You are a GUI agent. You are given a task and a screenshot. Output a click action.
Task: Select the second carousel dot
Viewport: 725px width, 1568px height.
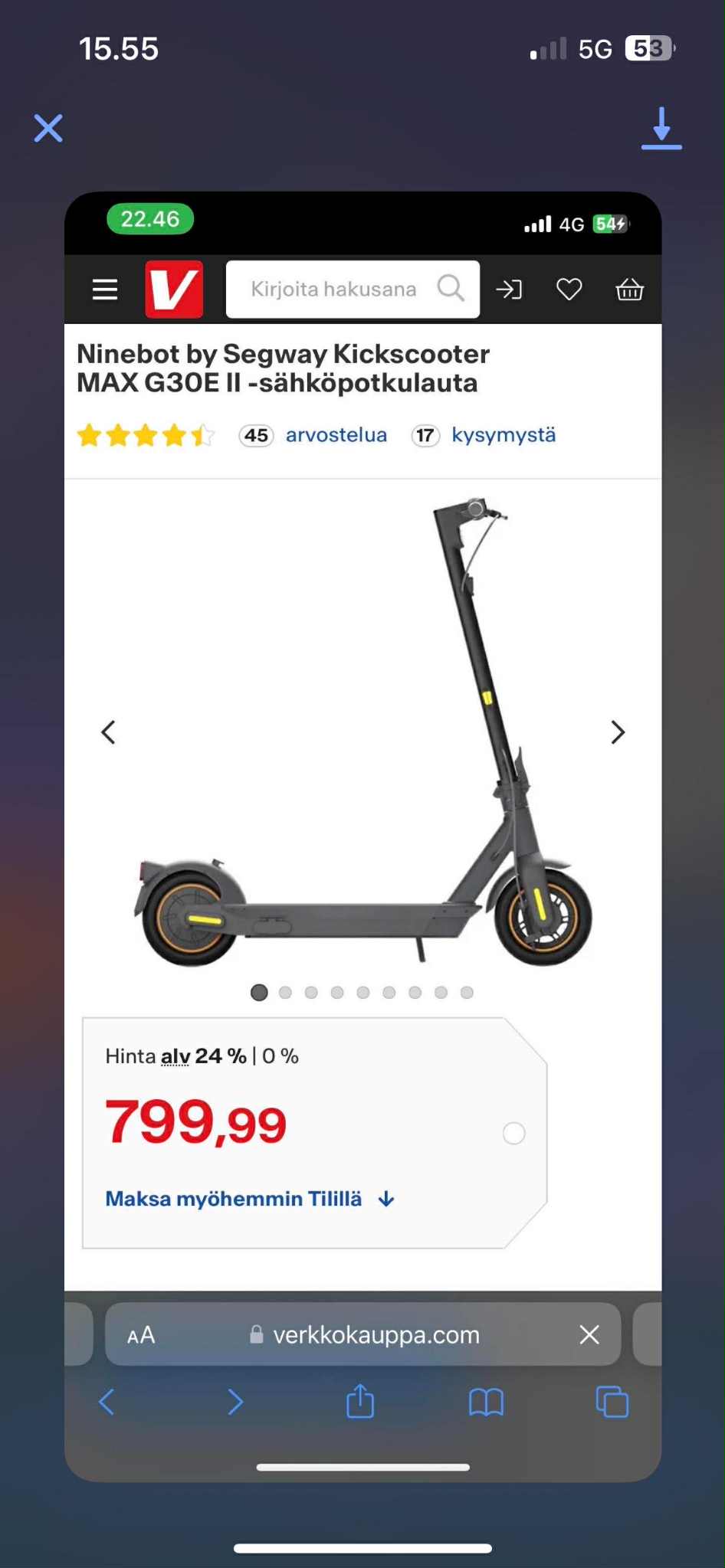(285, 992)
